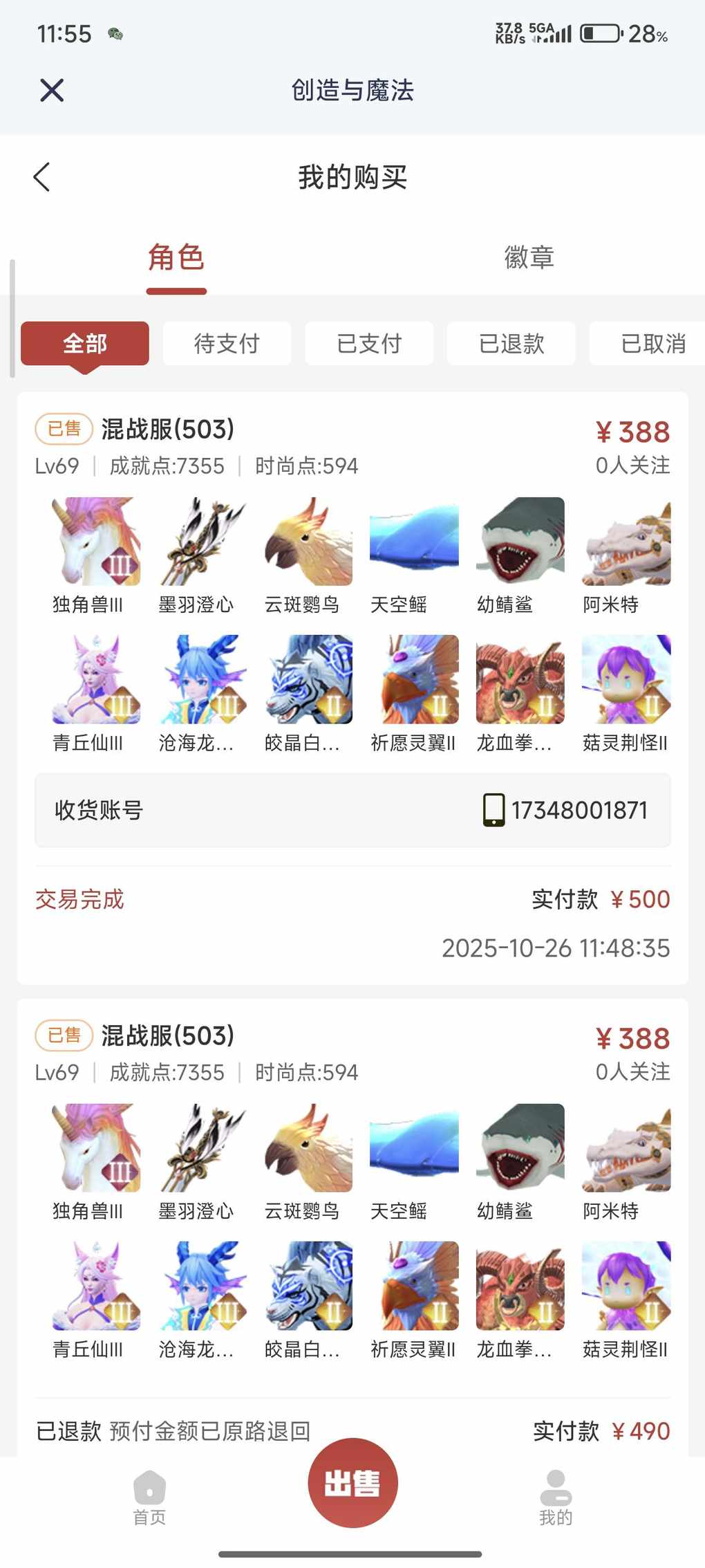This screenshot has height=1568, width=705.
Task: Show 全部 orders
Action: (x=85, y=343)
